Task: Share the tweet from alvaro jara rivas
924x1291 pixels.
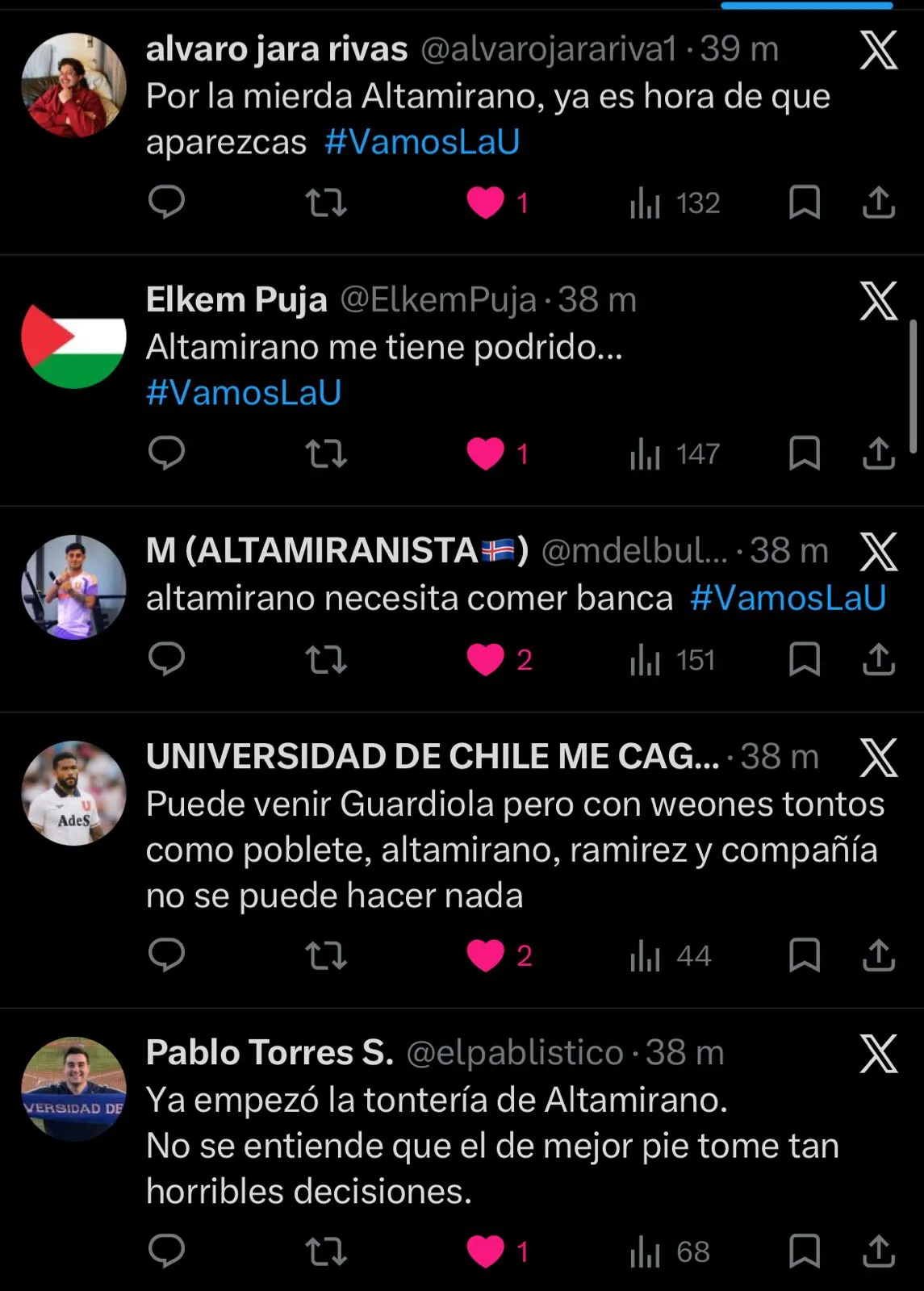Action: (x=879, y=203)
